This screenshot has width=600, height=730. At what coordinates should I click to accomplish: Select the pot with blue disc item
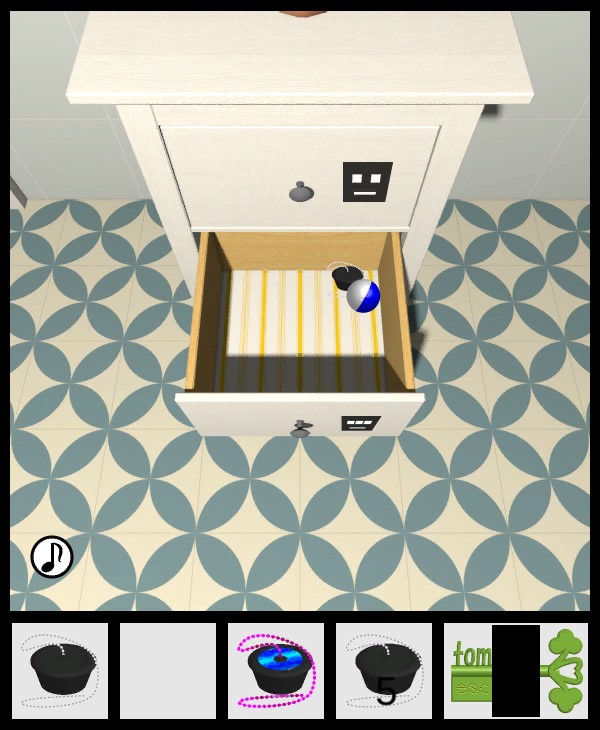[x=276, y=671]
